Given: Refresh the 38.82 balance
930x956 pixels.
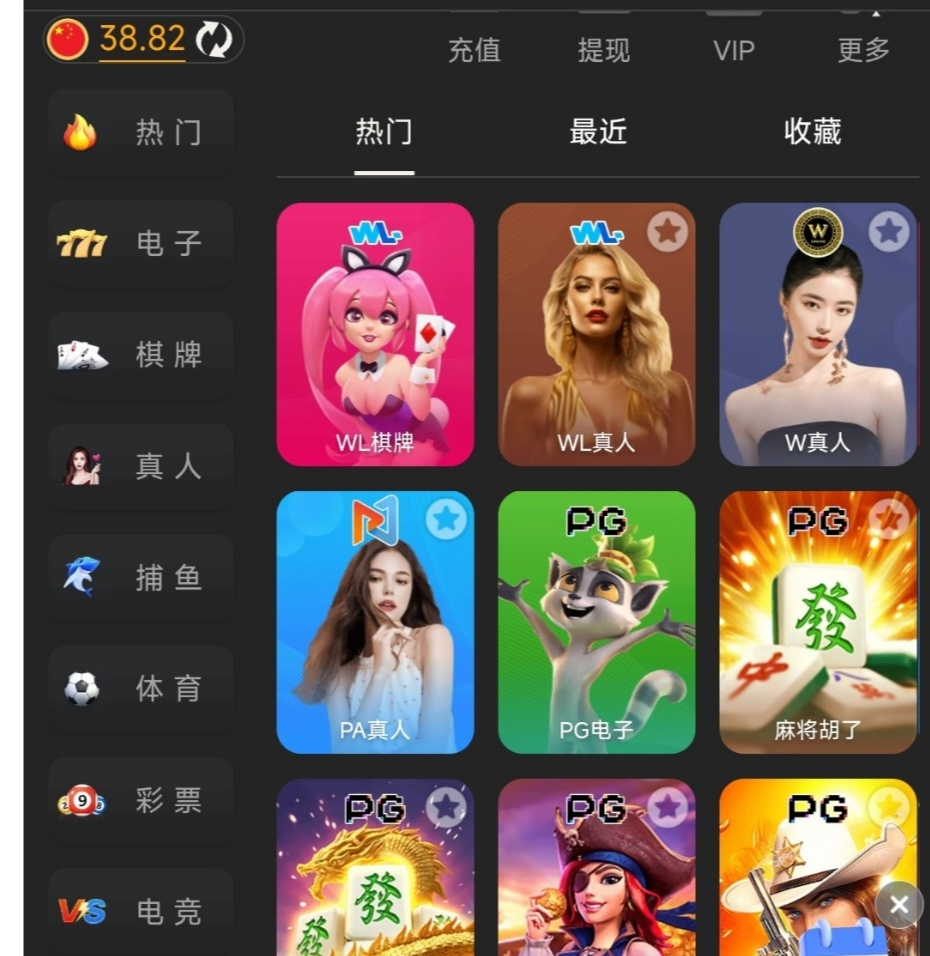Looking at the screenshot, I should click(213, 40).
